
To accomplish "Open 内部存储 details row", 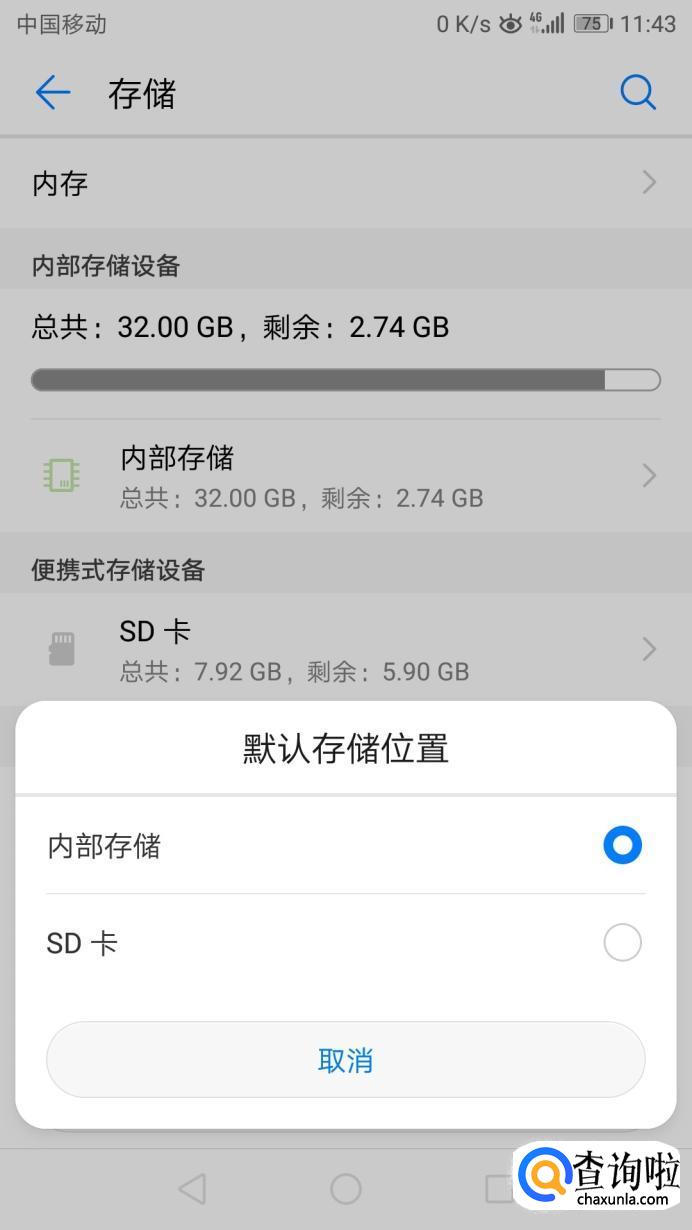I will (345, 475).
